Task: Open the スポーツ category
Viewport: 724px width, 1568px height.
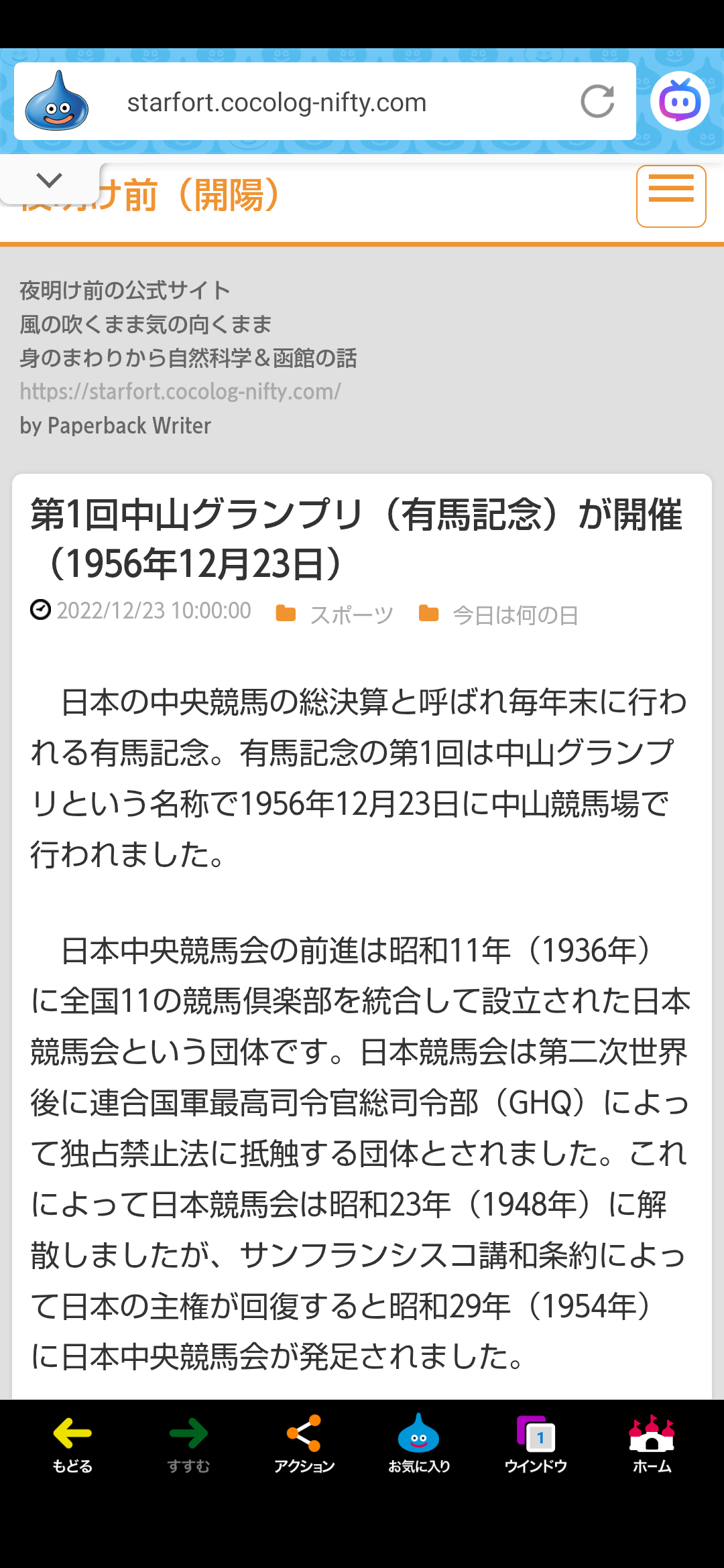Action: point(351,614)
